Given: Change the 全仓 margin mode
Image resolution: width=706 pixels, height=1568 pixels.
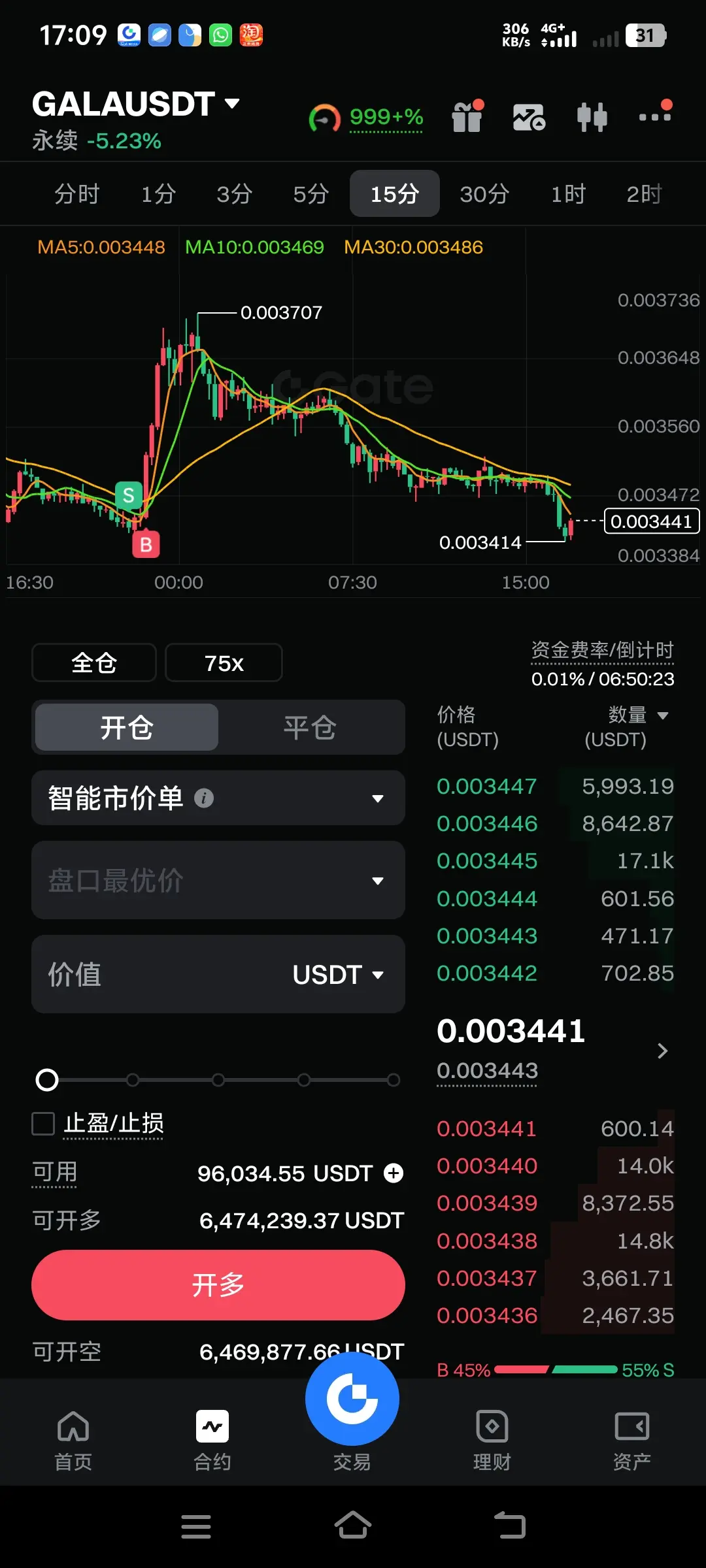Looking at the screenshot, I should pos(94,662).
